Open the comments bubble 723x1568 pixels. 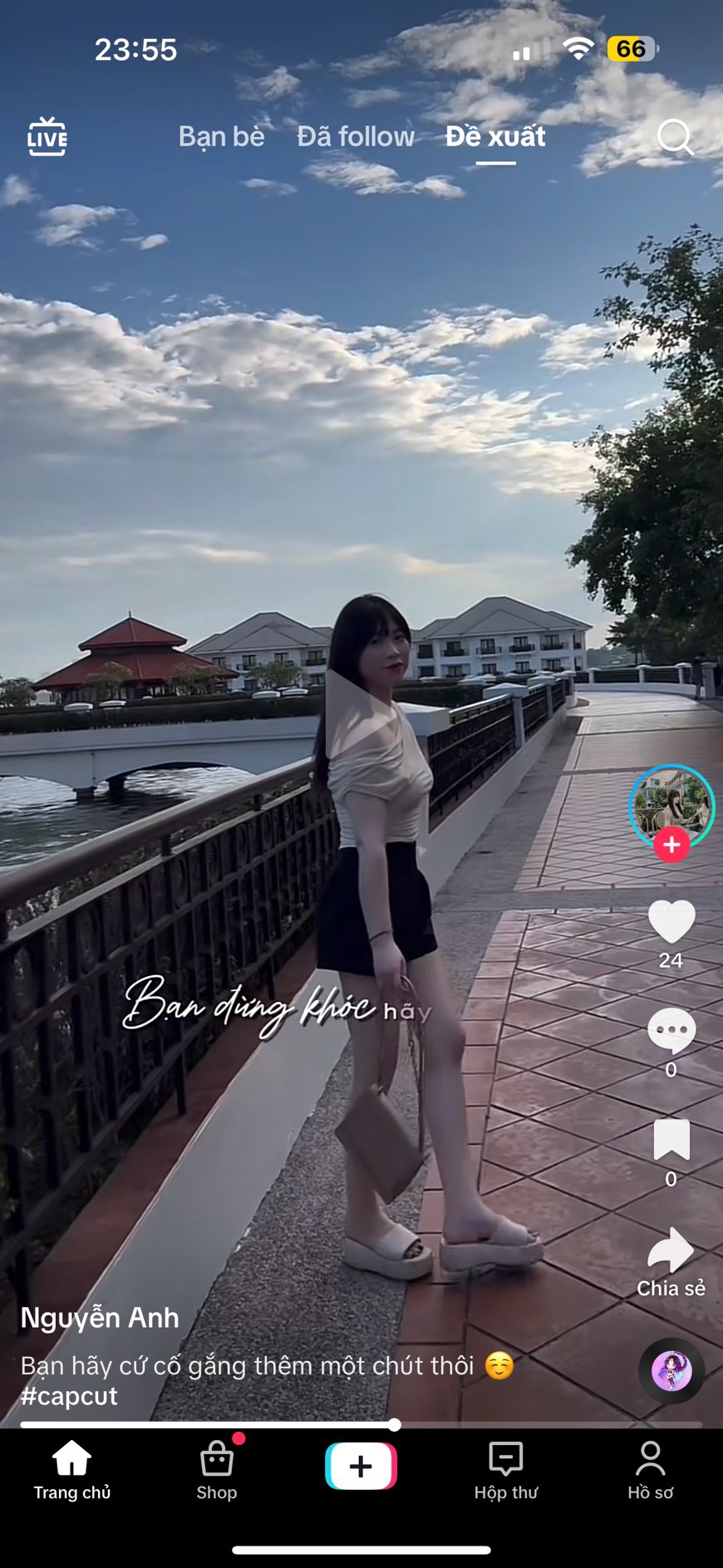671,1031
